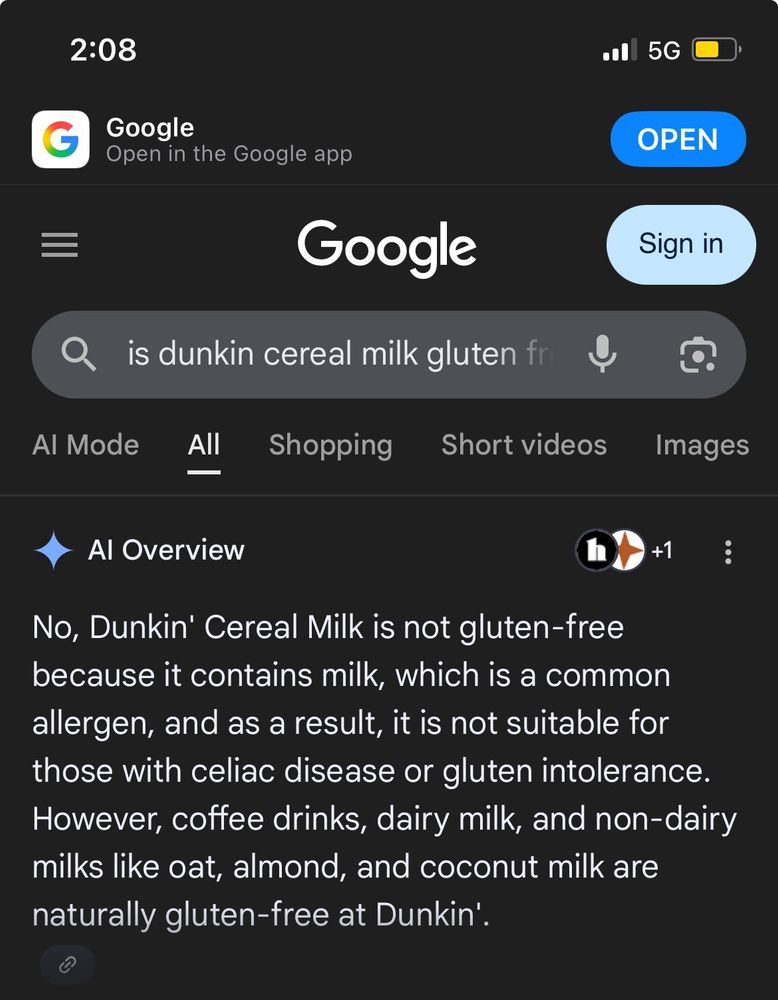Start voice search with the microphone
This screenshot has width=778, height=1000.
pyautogui.click(x=602, y=354)
